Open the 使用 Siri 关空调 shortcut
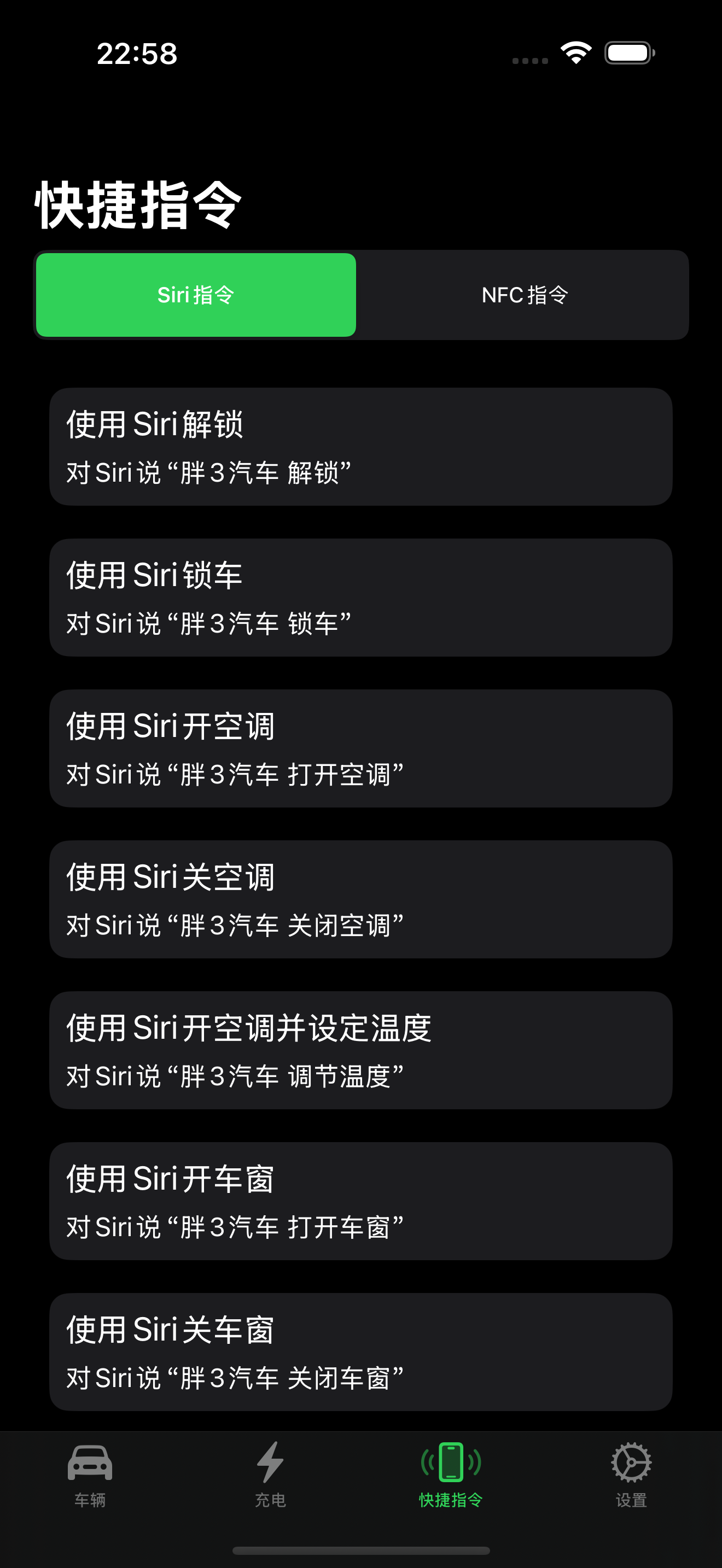 [361, 900]
